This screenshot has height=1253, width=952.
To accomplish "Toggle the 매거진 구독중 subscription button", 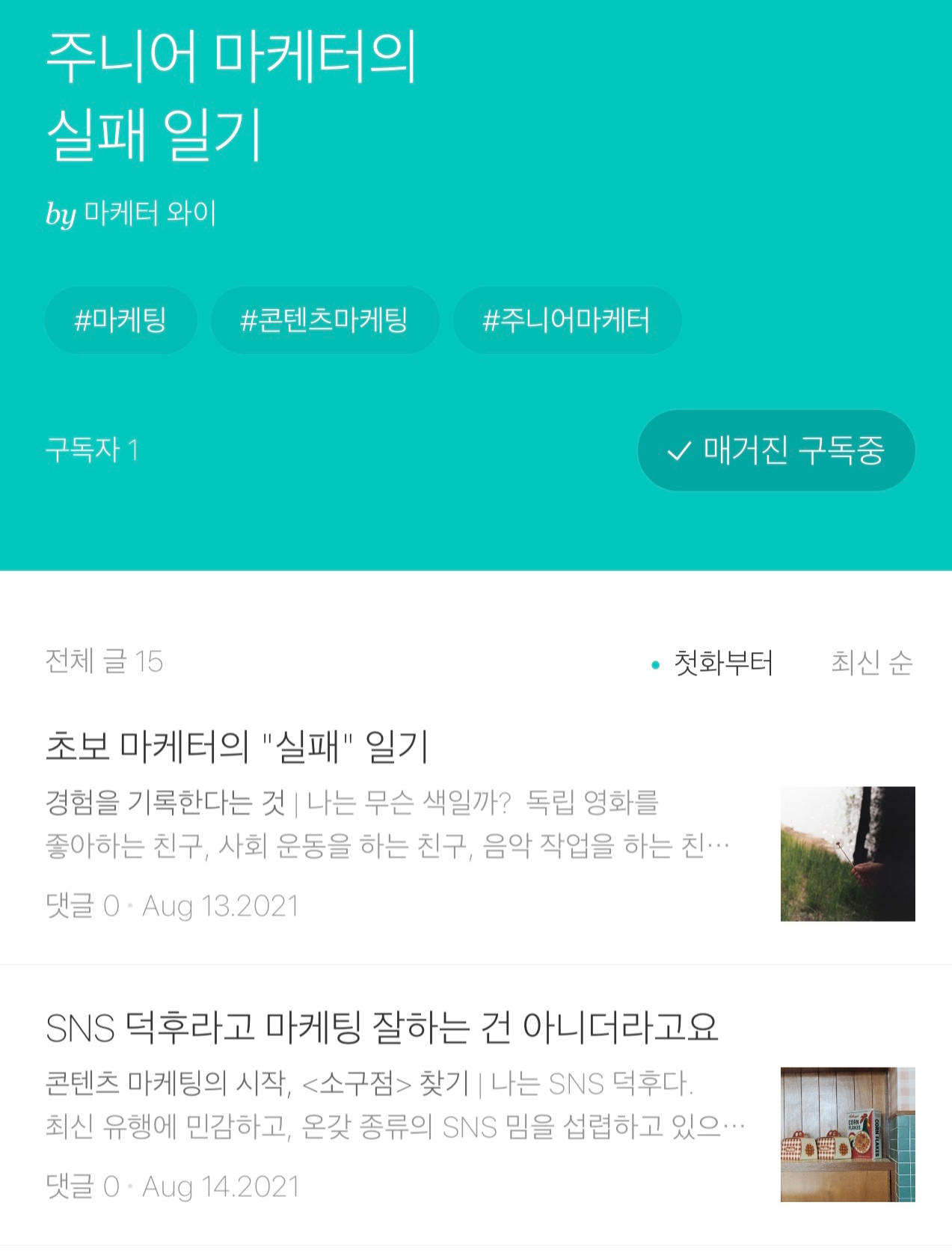I will click(776, 450).
